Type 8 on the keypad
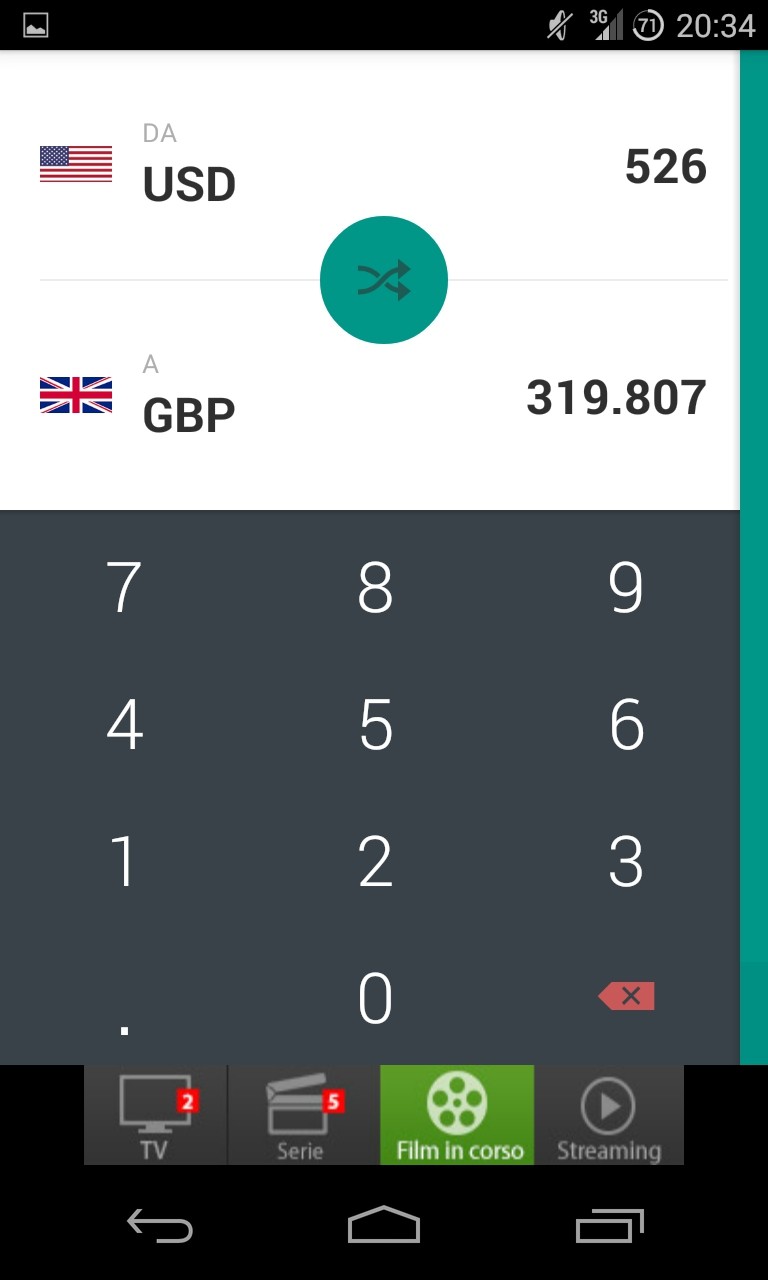 pyautogui.click(x=375, y=587)
